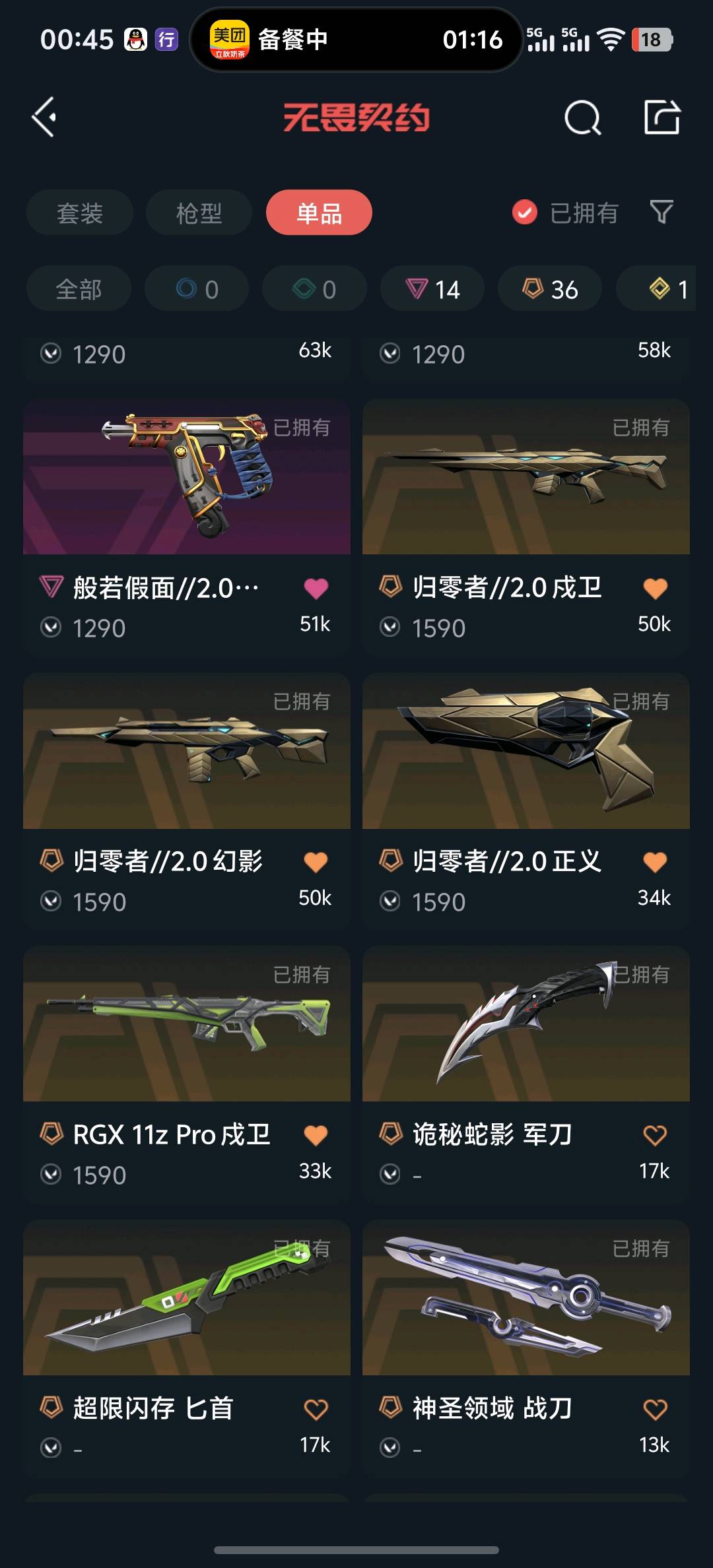This screenshot has width=713, height=1568.
Task: Like the 神圣领域 战刀 skin
Action: [x=655, y=1409]
